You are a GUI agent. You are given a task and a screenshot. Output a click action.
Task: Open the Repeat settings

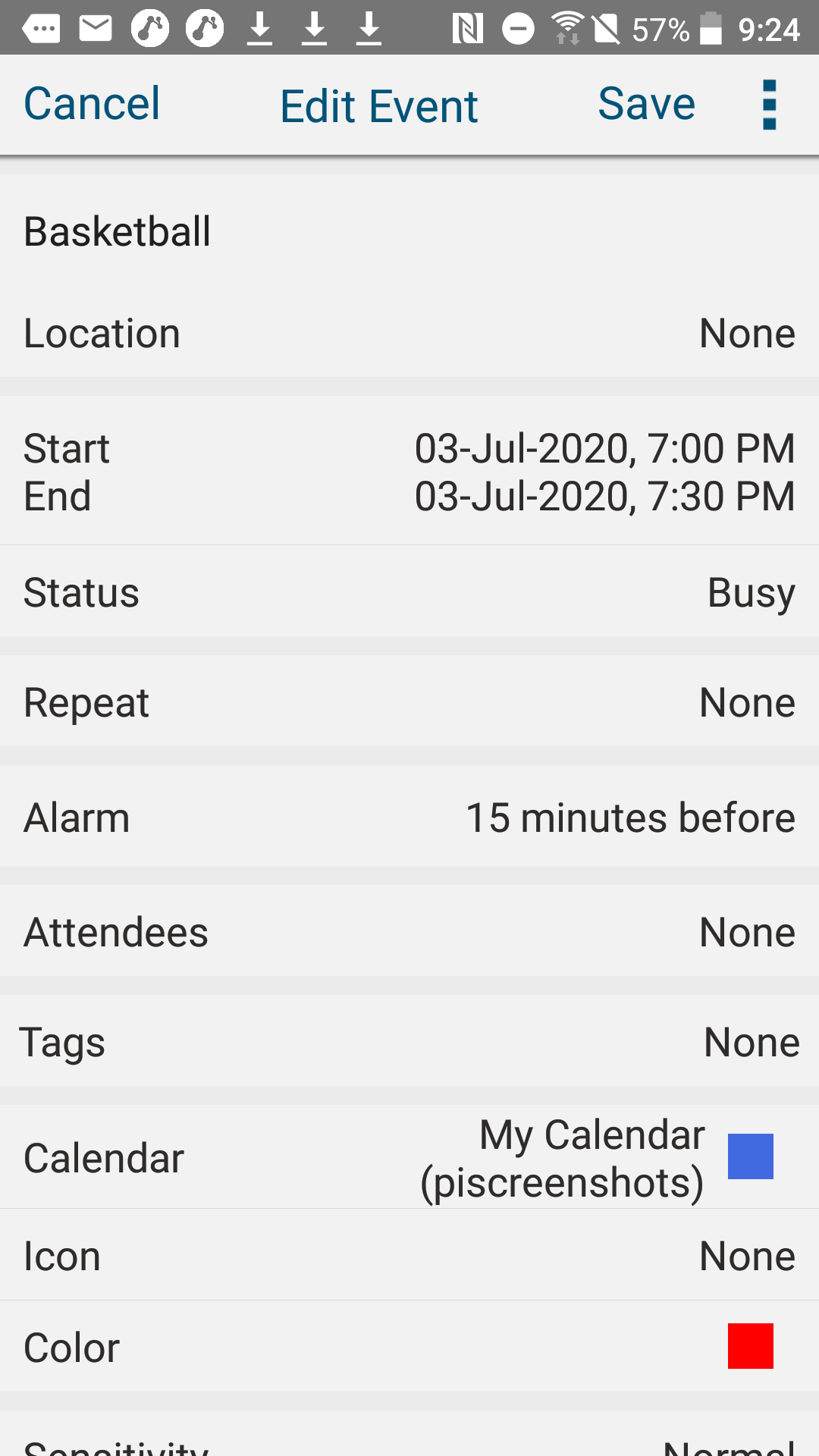(x=409, y=702)
